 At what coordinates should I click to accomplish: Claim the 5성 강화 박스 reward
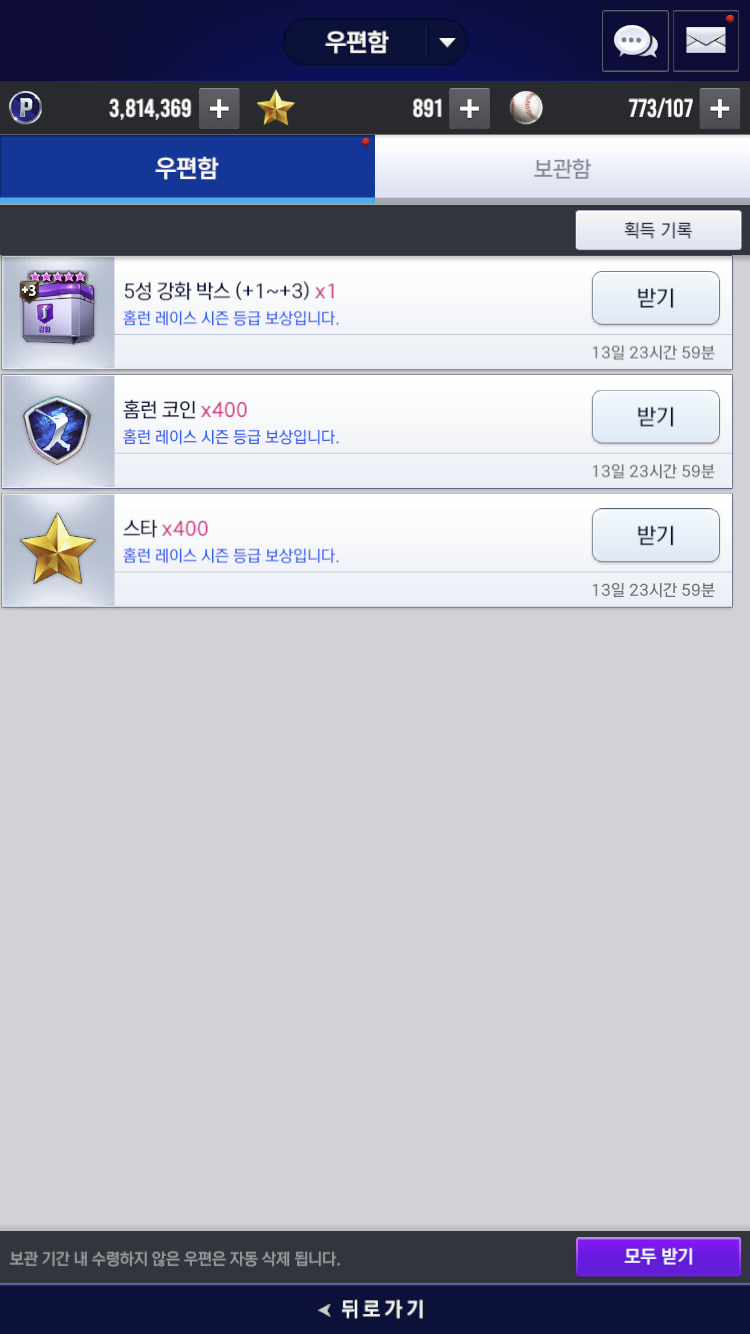[655, 298]
